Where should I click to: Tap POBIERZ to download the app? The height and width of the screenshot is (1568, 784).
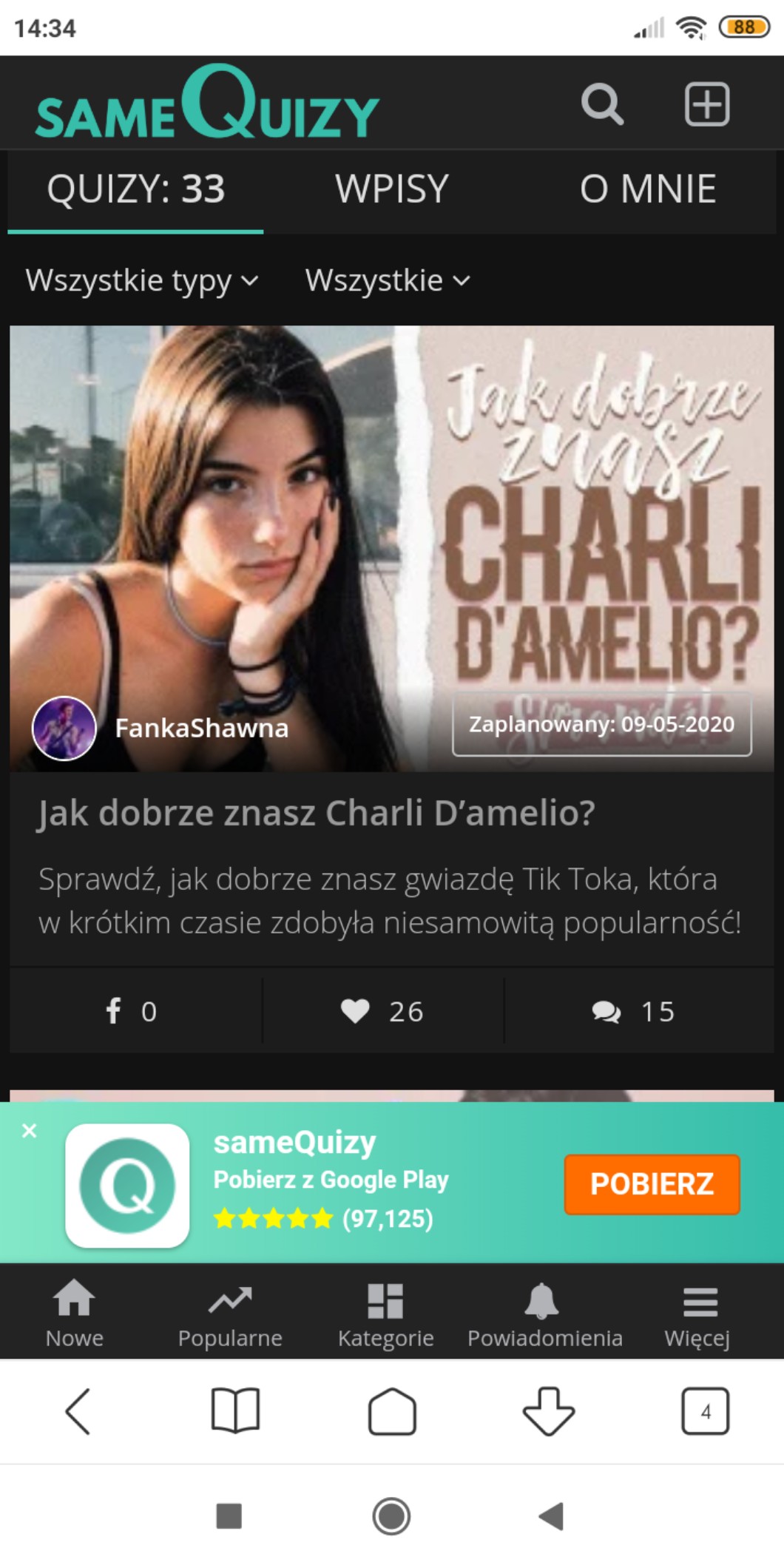point(652,1184)
